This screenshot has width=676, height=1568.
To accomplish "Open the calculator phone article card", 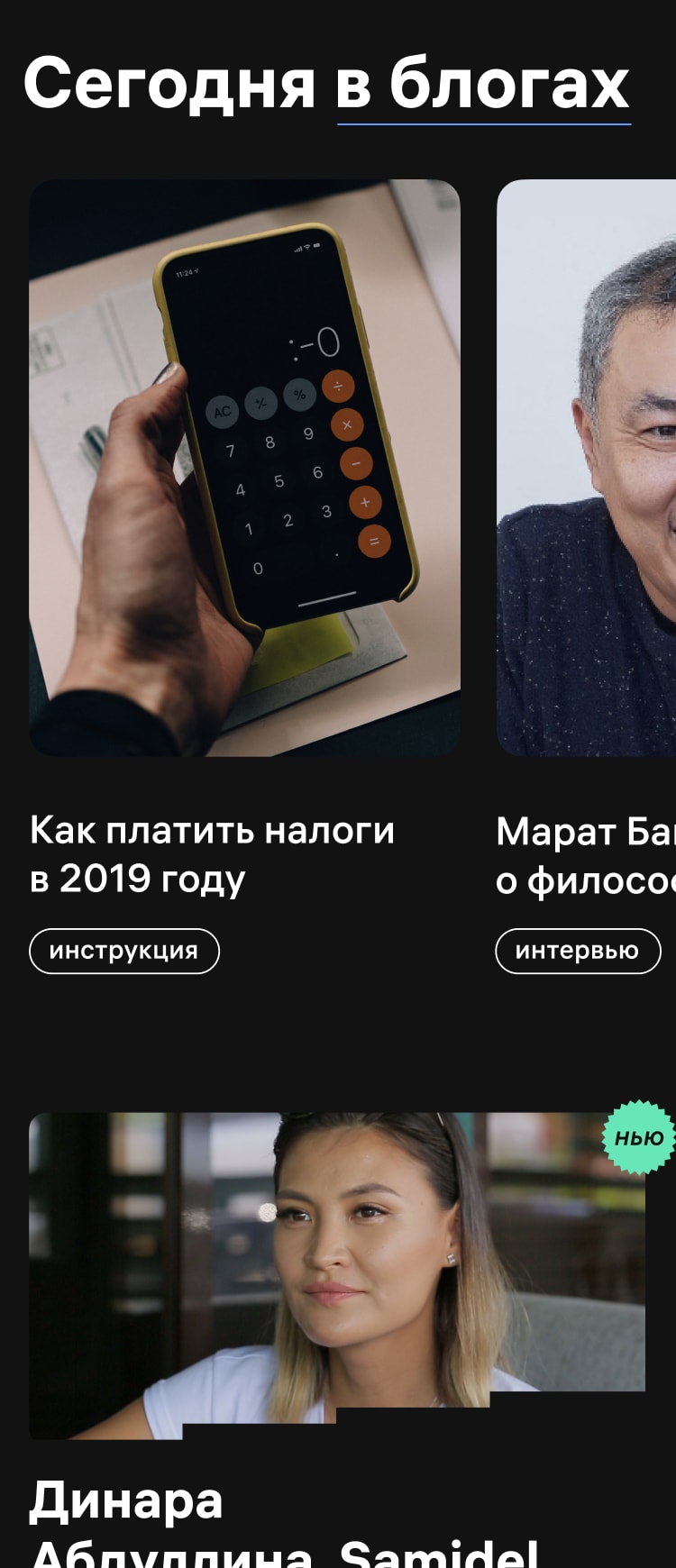I will pyautogui.click(x=244, y=467).
